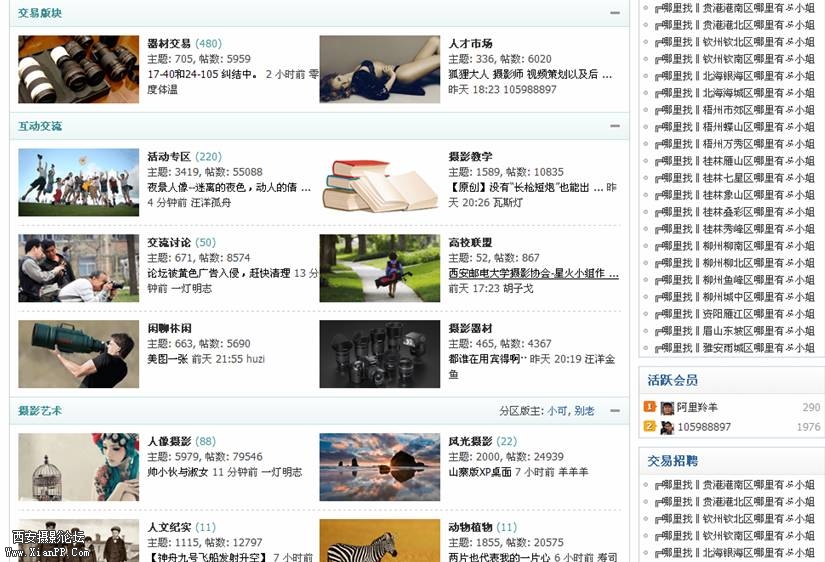825x562 pixels.
Task: Collapse the 交易版块 section
Action: point(615,13)
